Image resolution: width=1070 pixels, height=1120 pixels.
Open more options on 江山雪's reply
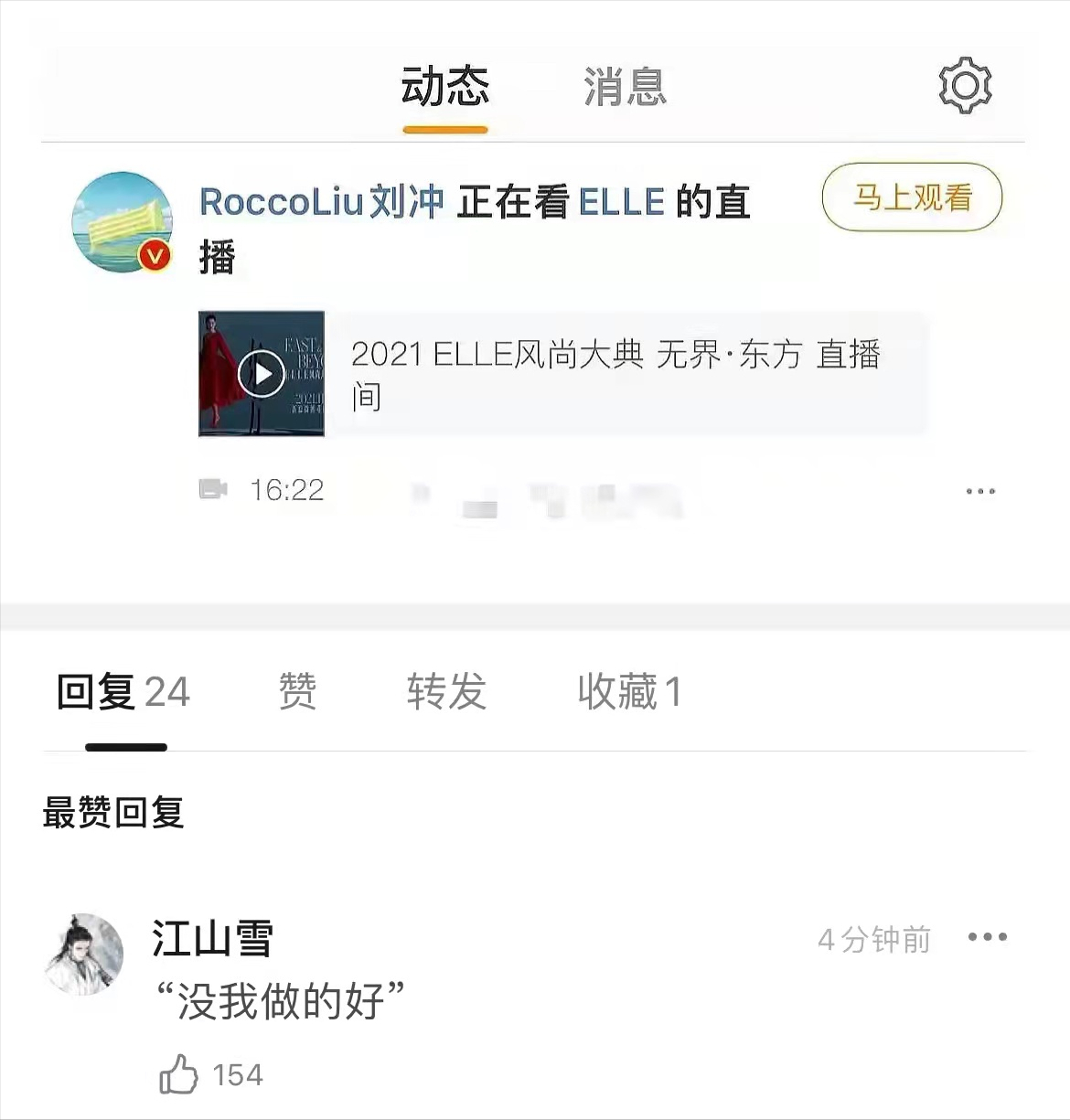tap(987, 937)
